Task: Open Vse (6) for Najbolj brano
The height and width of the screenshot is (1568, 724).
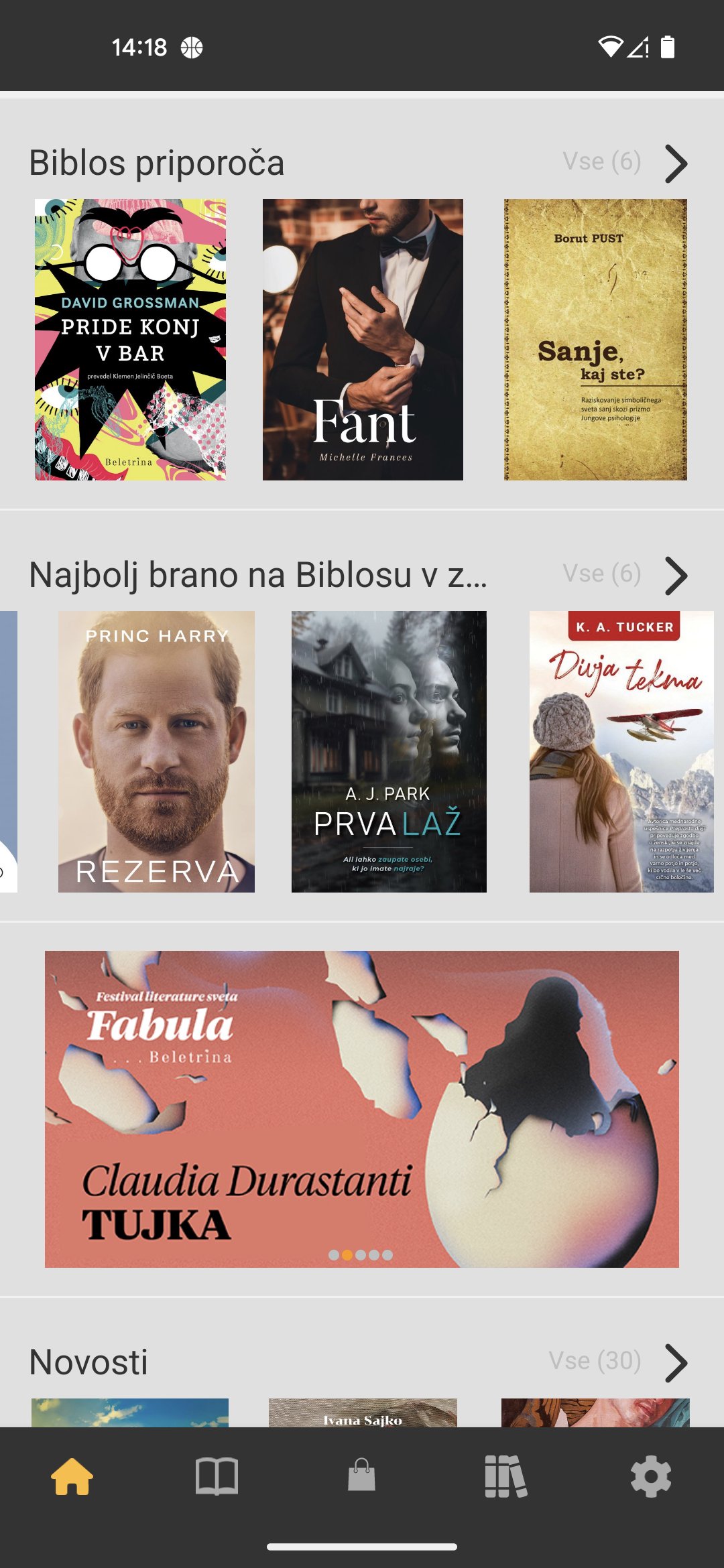Action: coord(601,574)
